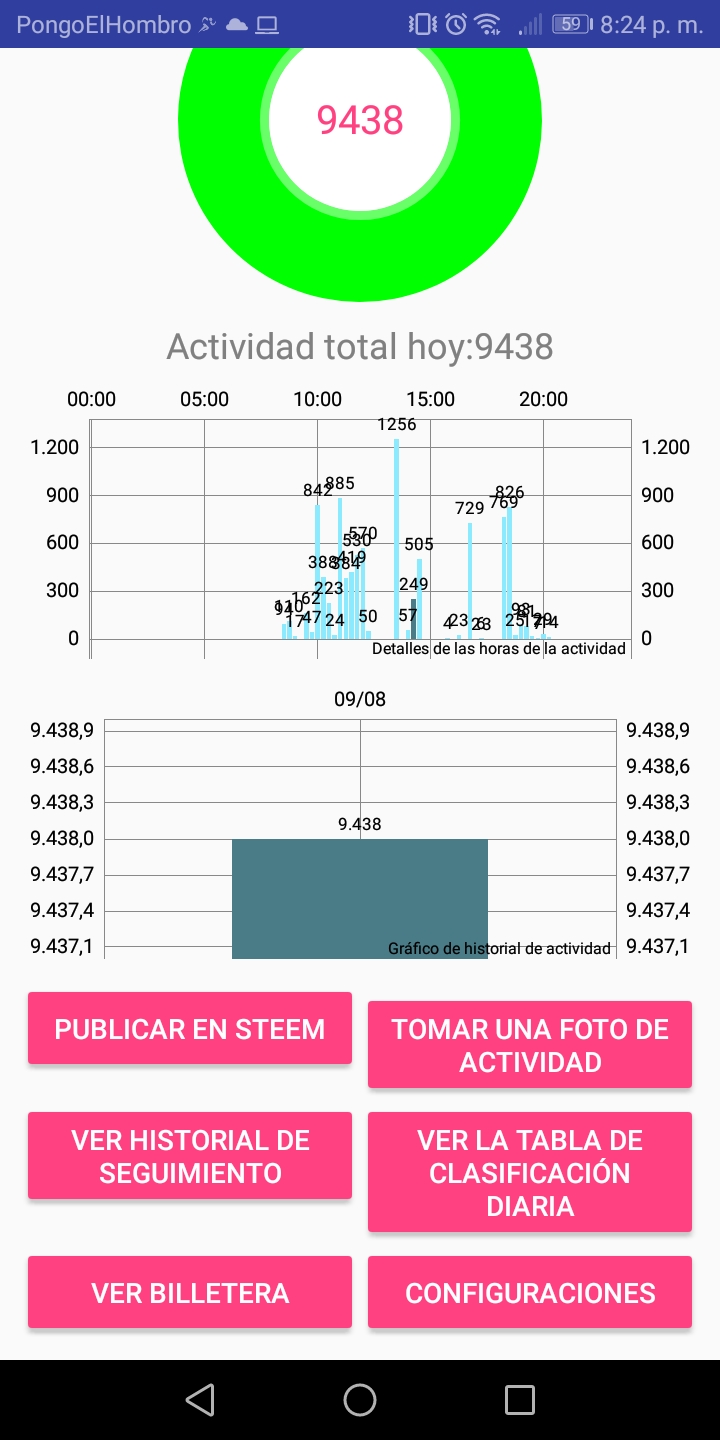
Task: Select Tomar una foto de actividad
Action: click(x=530, y=1045)
